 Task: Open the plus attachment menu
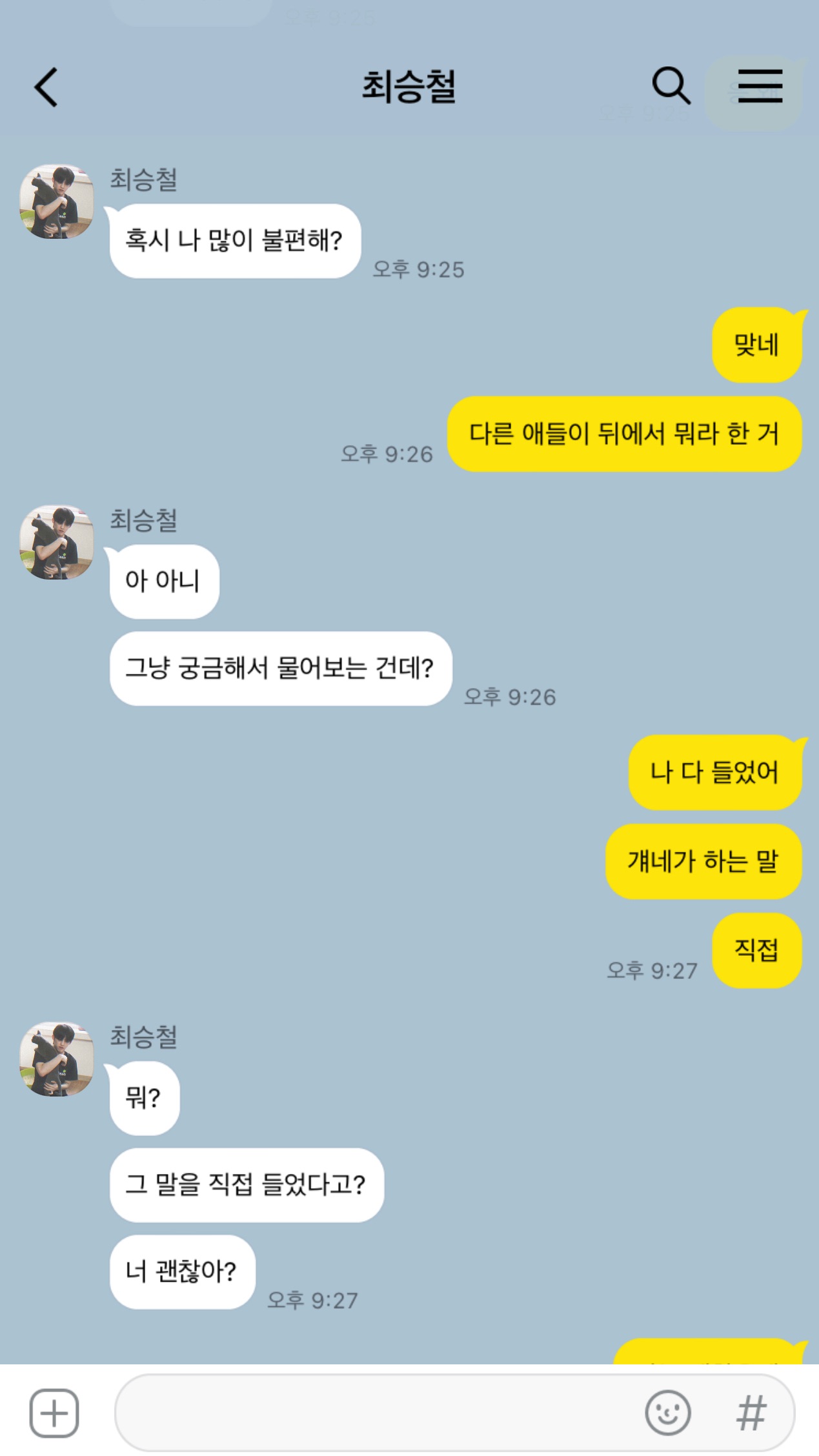click(54, 1413)
